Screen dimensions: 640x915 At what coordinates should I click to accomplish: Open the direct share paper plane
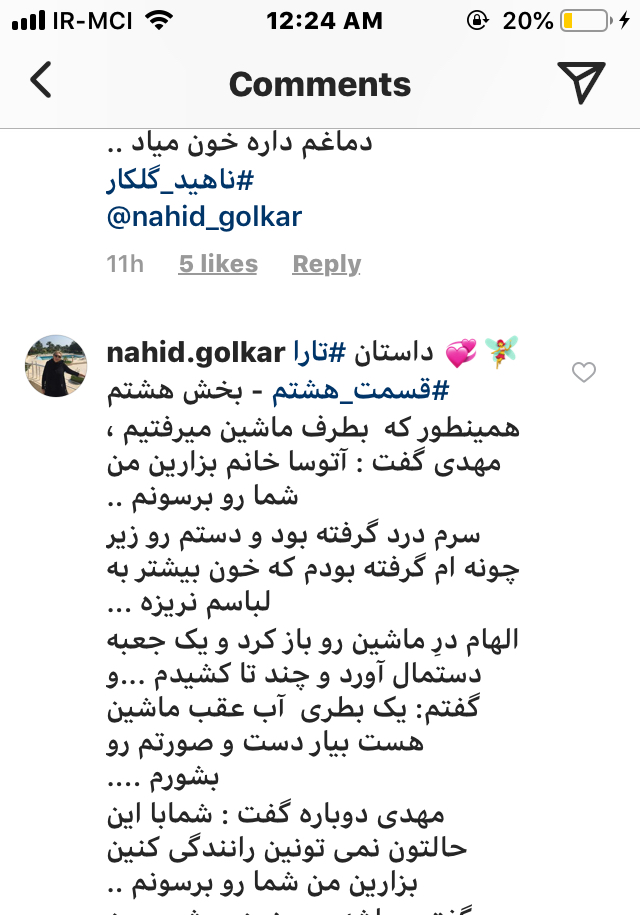(x=580, y=82)
